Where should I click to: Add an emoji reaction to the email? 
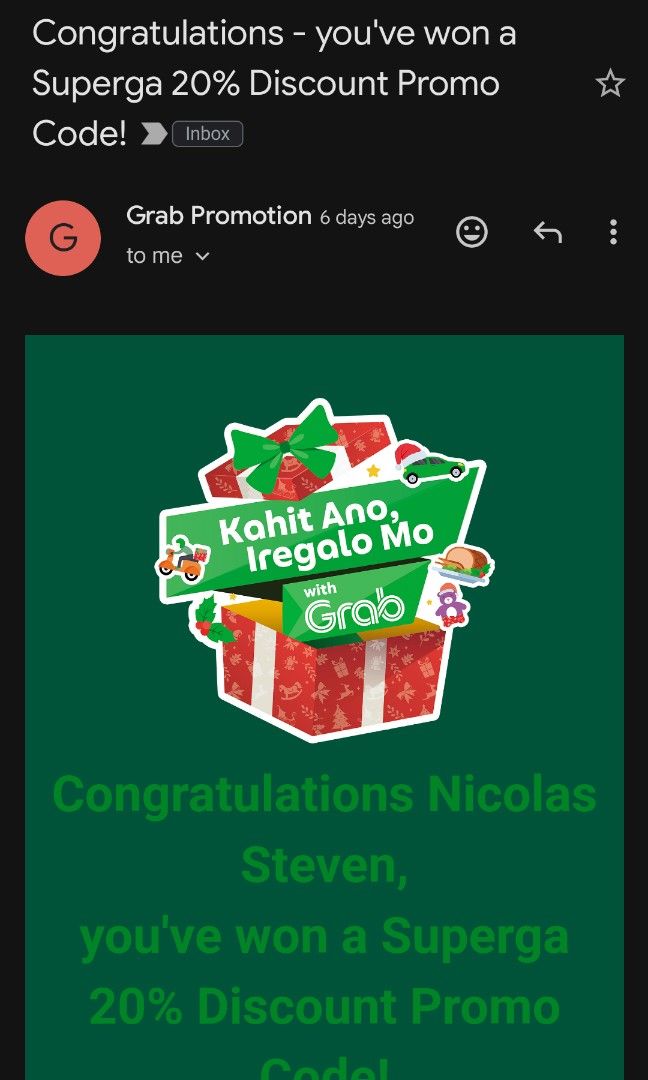(x=472, y=233)
